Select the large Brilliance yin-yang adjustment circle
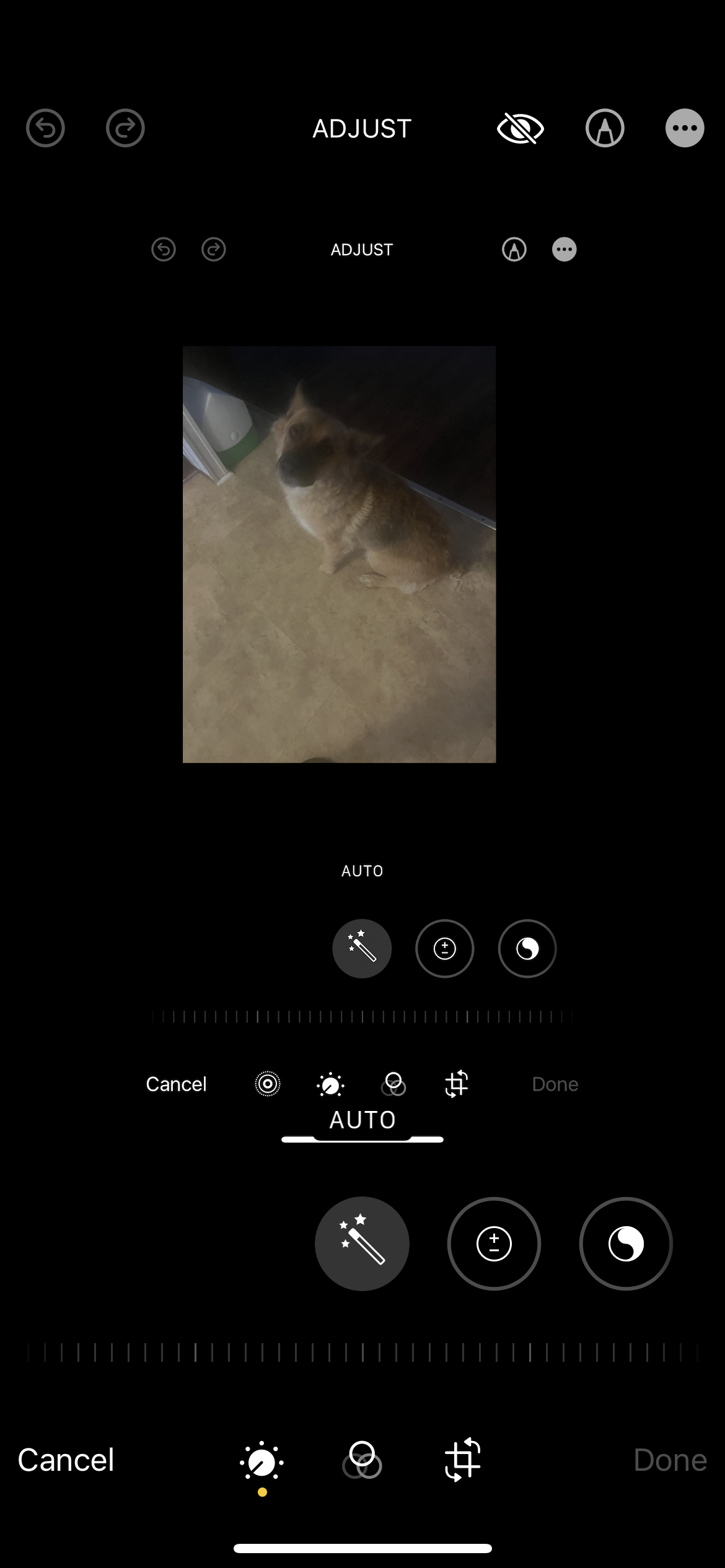The image size is (725, 1568). 626,1244
